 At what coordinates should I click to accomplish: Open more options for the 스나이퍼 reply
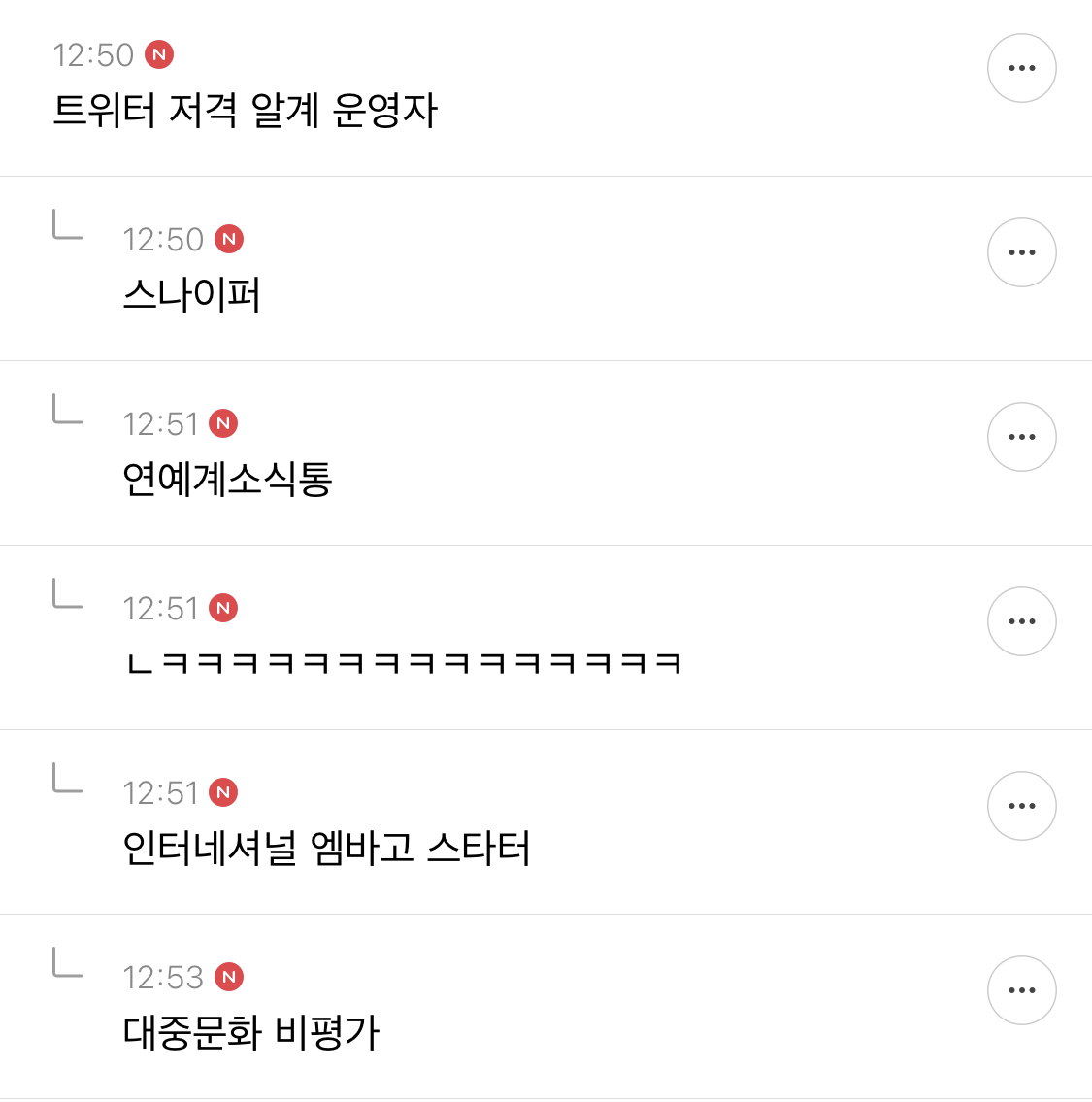coord(1022,252)
